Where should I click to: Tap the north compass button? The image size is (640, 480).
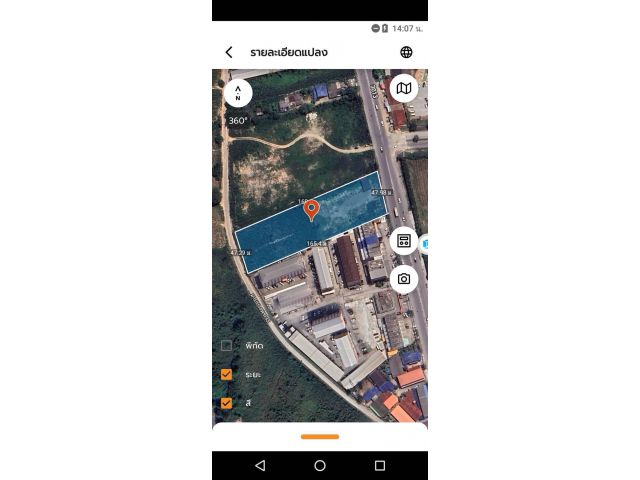point(238,93)
